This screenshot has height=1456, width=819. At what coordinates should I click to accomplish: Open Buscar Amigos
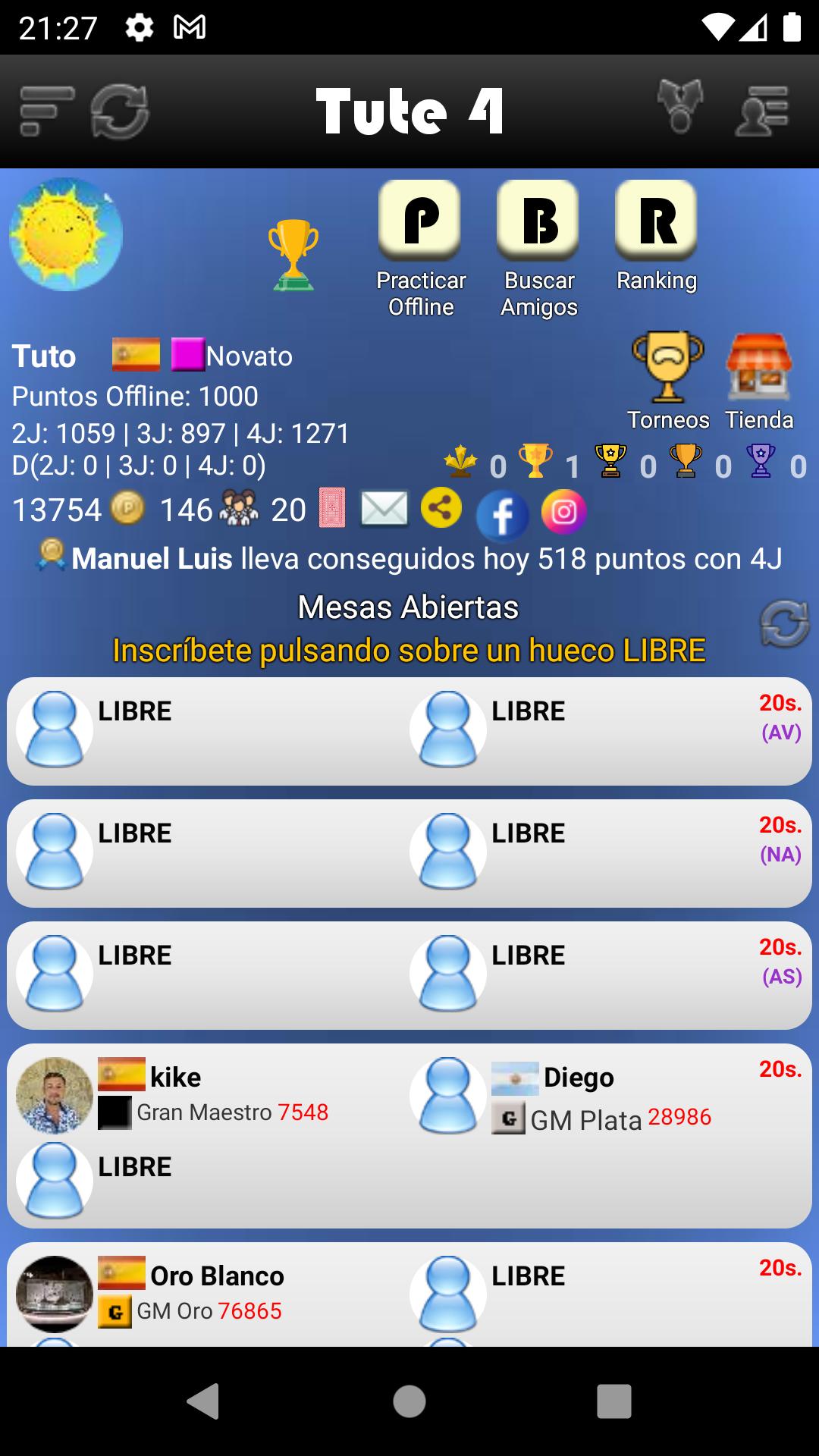coord(538,249)
